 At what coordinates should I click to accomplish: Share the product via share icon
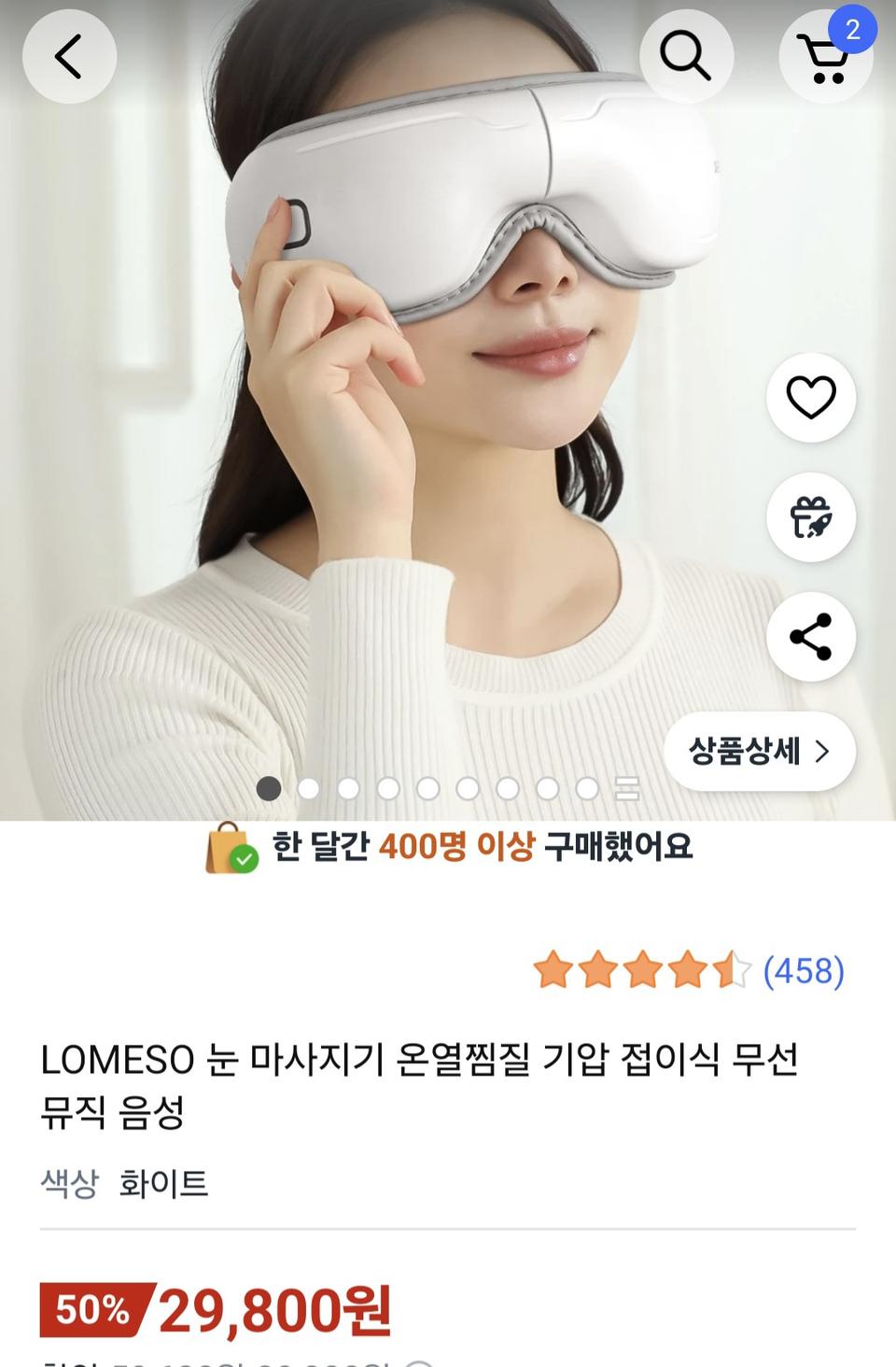[810, 636]
